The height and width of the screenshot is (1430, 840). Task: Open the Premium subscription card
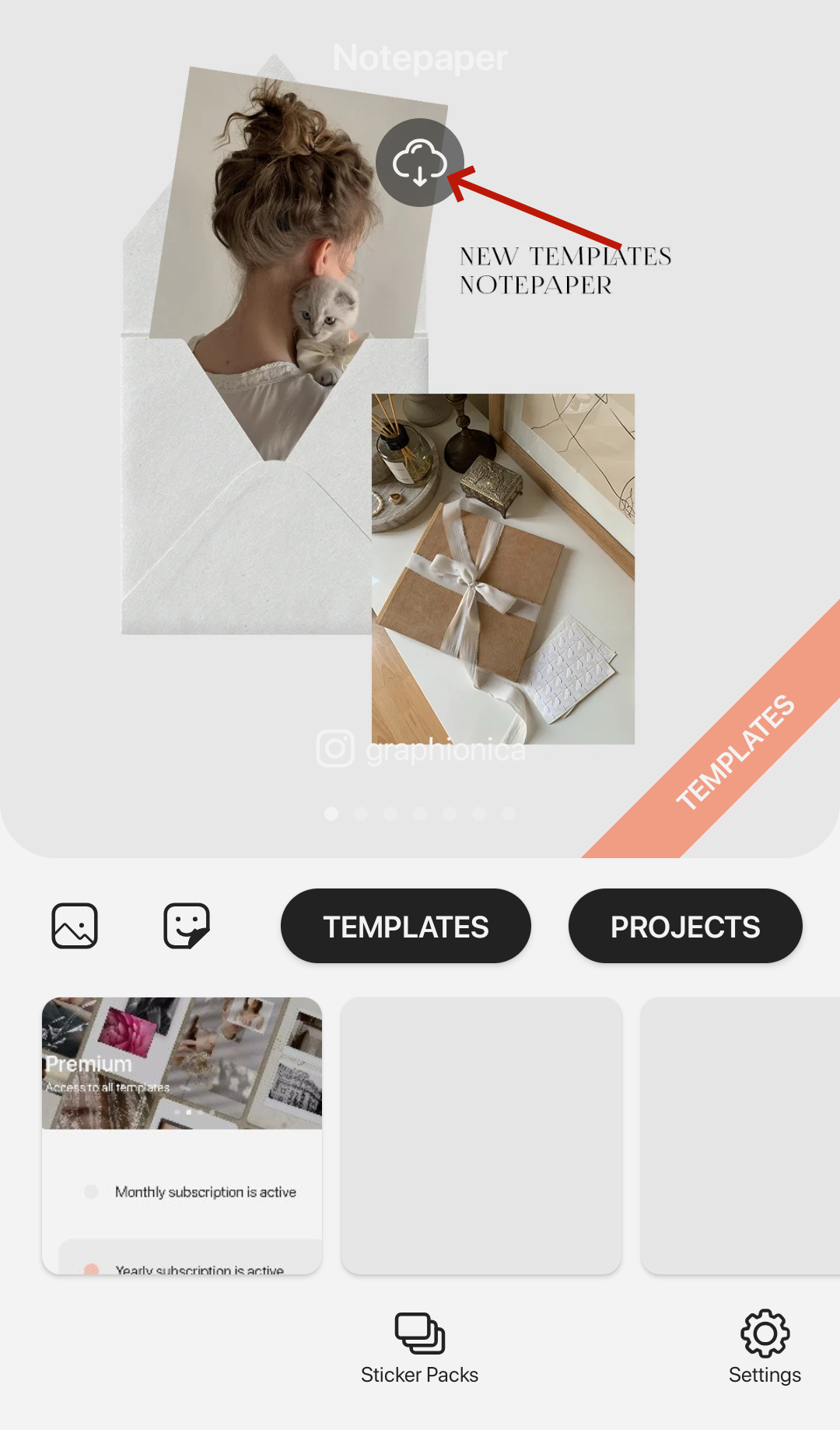coord(182,1136)
